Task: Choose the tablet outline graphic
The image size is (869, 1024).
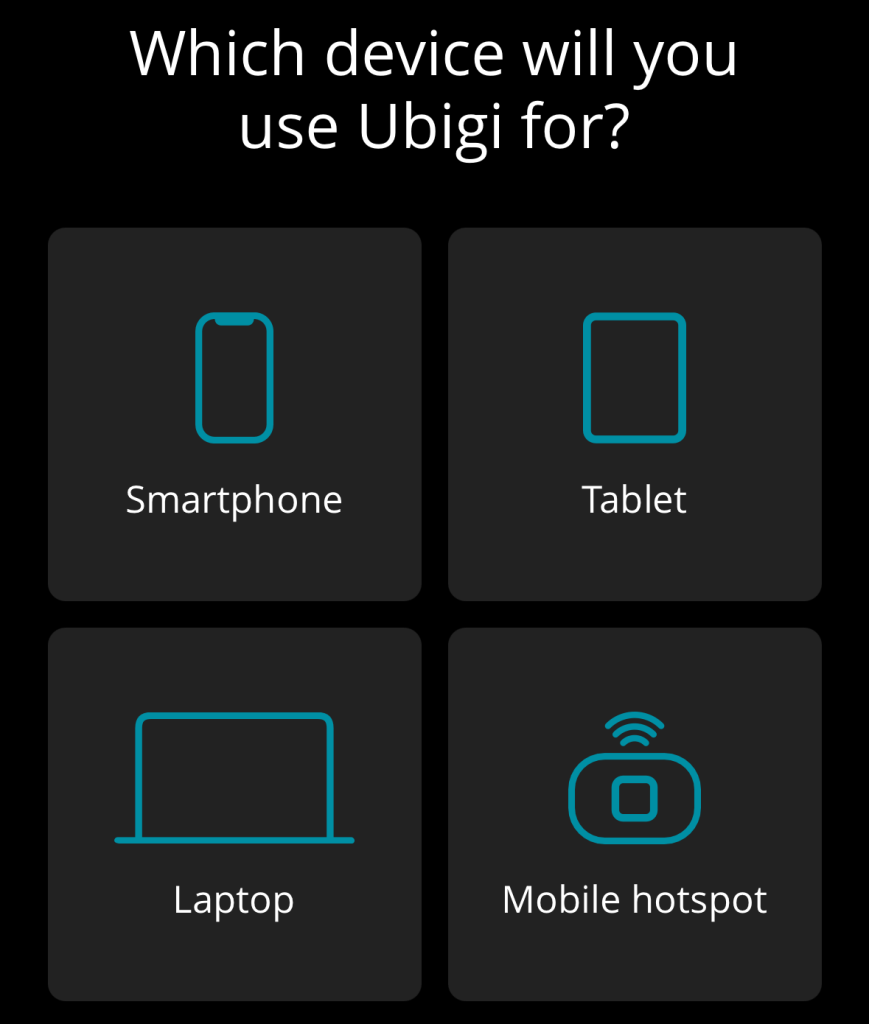Action: (635, 377)
